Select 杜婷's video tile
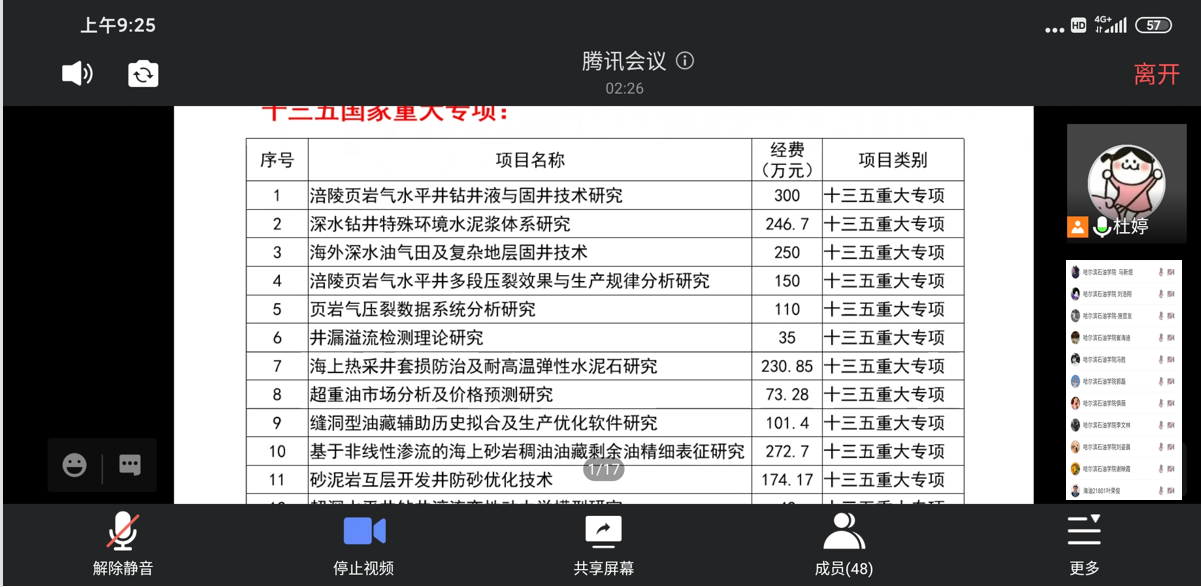The width and height of the screenshot is (1201, 587). coord(1125,183)
